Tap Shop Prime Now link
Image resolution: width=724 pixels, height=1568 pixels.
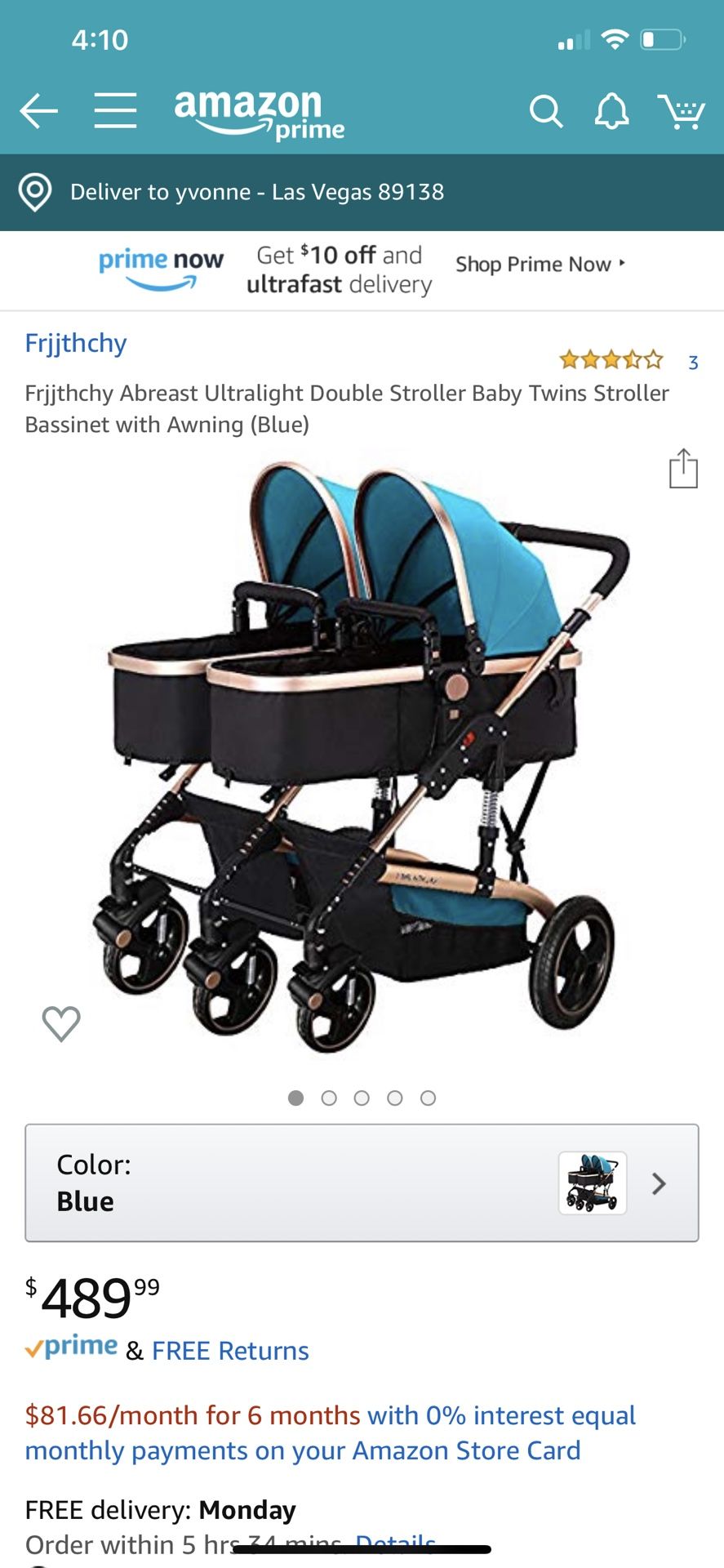pos(540,265)
